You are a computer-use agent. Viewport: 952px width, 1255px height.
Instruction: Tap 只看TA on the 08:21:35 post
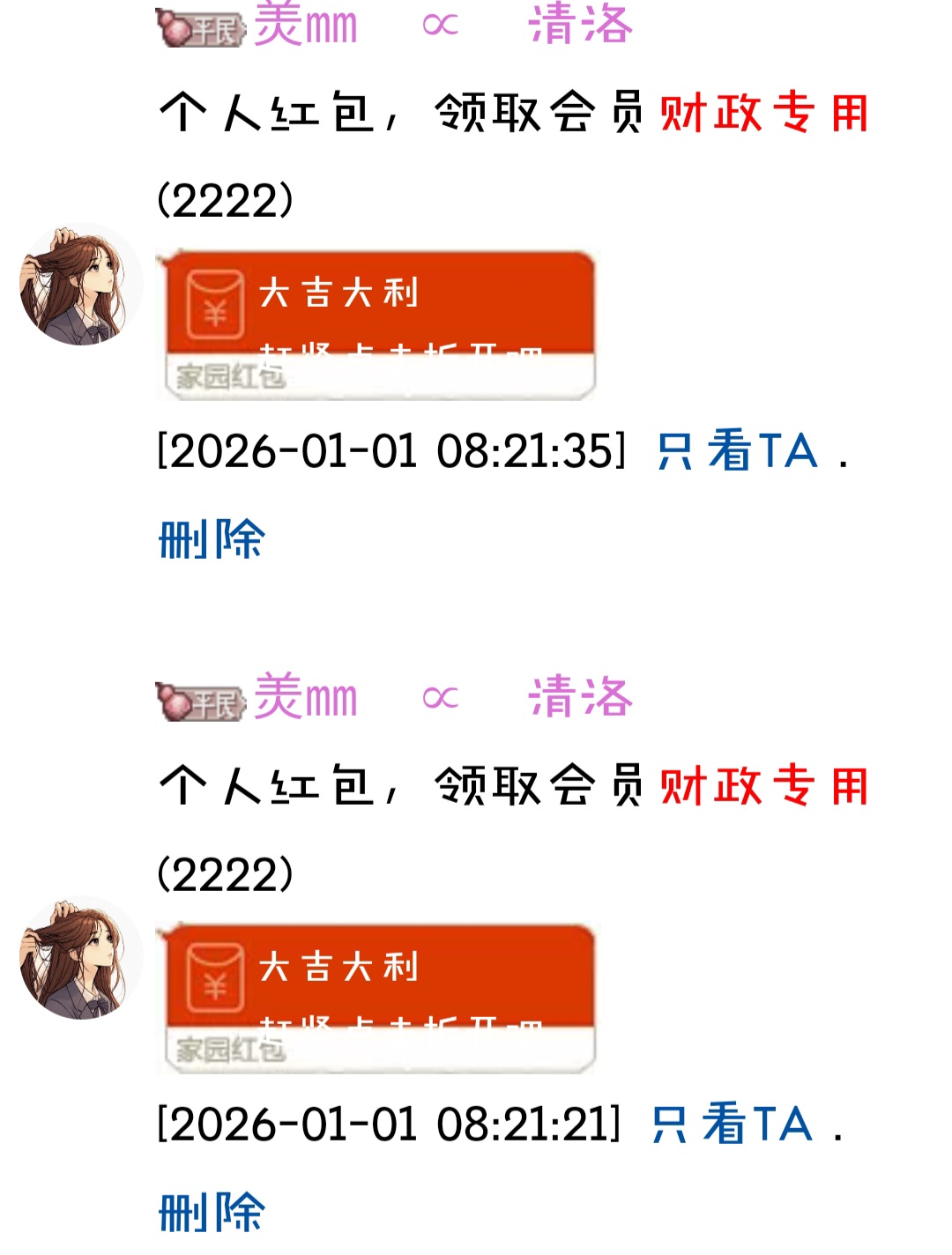tap(738, 451)
